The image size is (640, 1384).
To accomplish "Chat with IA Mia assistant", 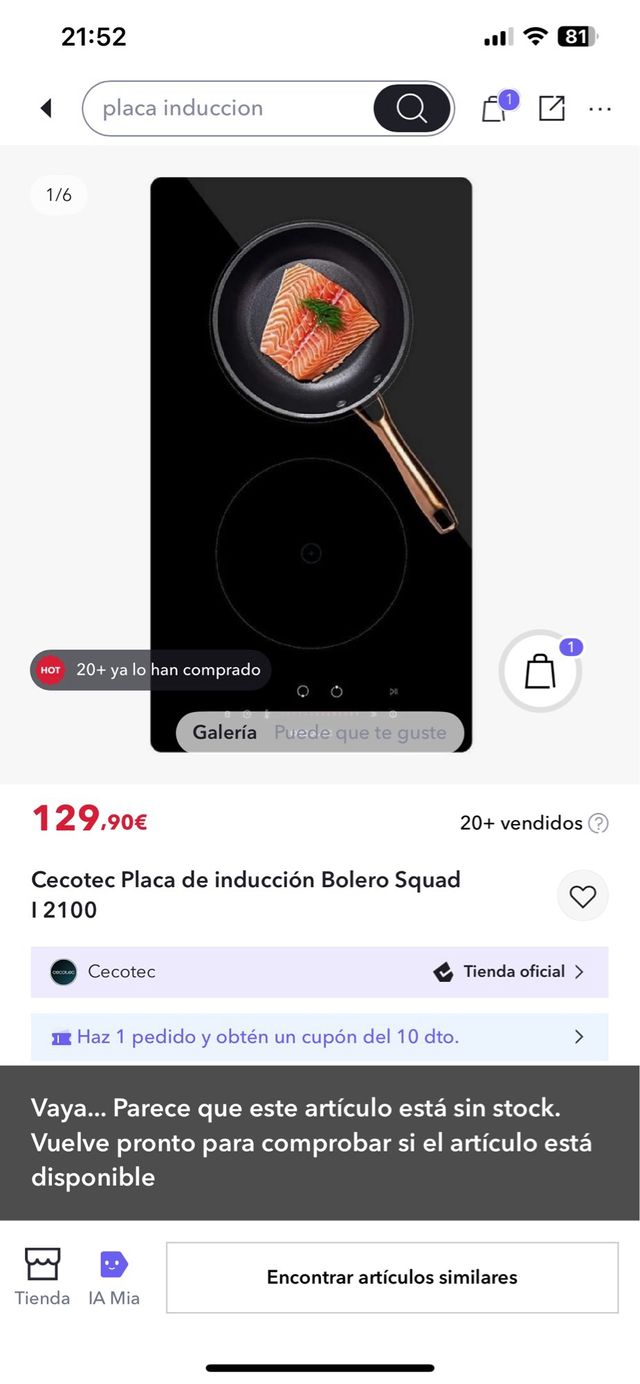I will [x=113, y=1277].
